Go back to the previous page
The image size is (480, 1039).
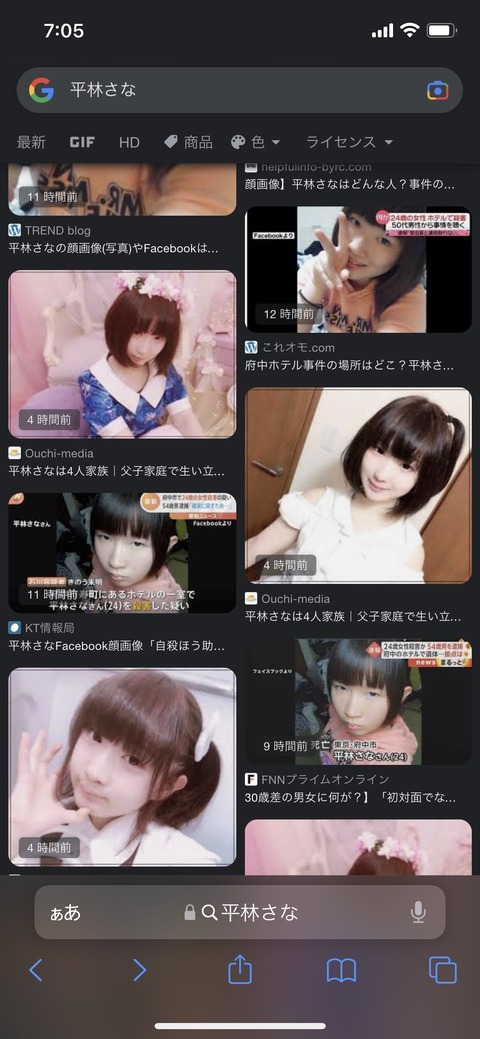tap(36, 970)
